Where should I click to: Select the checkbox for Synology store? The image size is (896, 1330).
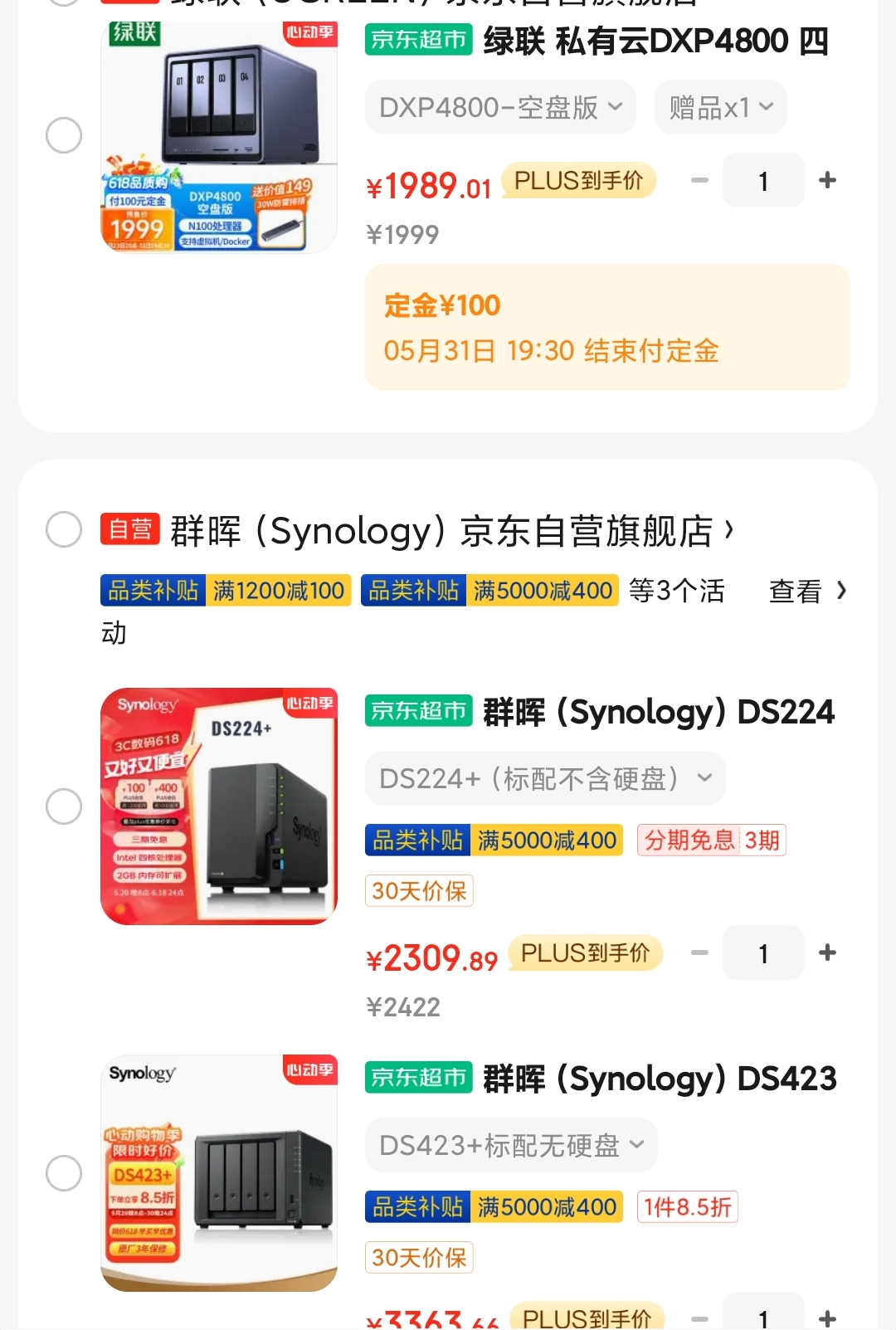pyautogui.click(x=63, y=529)
